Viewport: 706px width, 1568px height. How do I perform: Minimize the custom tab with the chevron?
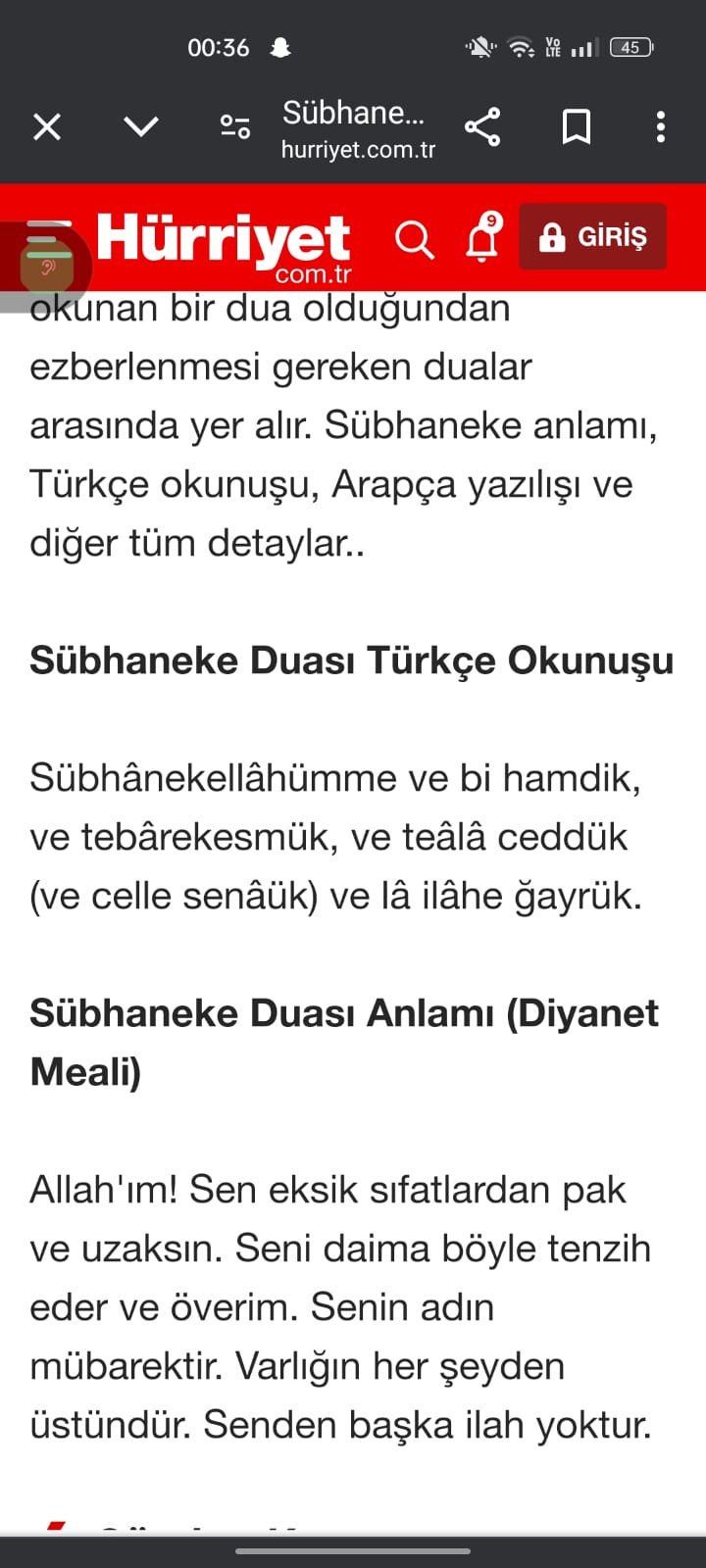[x=141, y=127]
